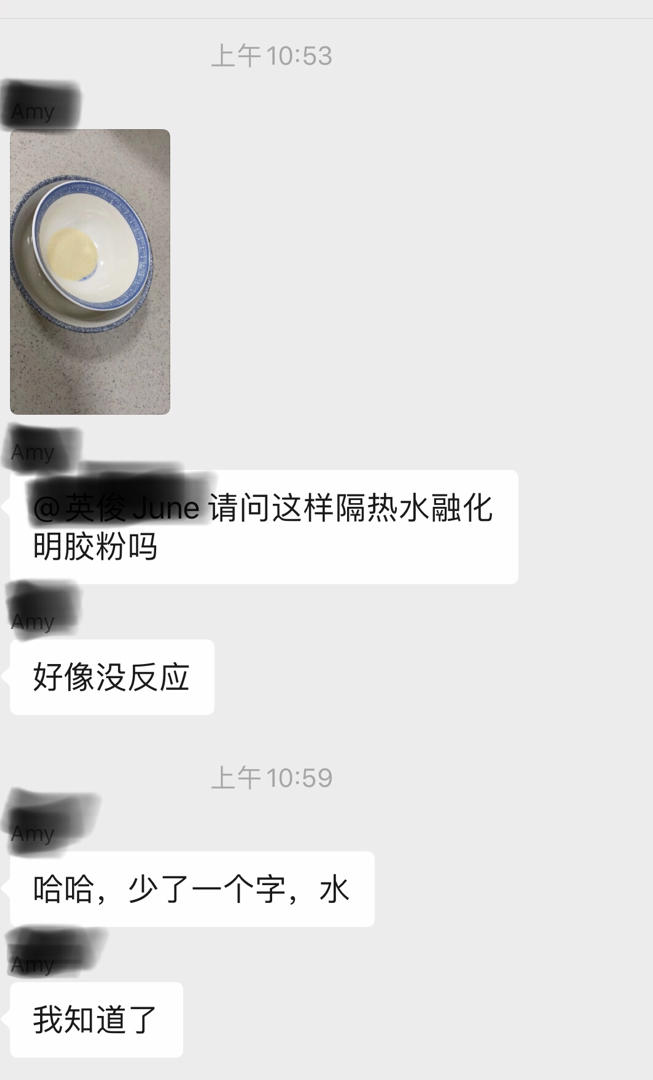The height and width of the screenshot is (1080, 653).
Task: Open the bowl photo sent by Amy
Action: coord(90,271)
